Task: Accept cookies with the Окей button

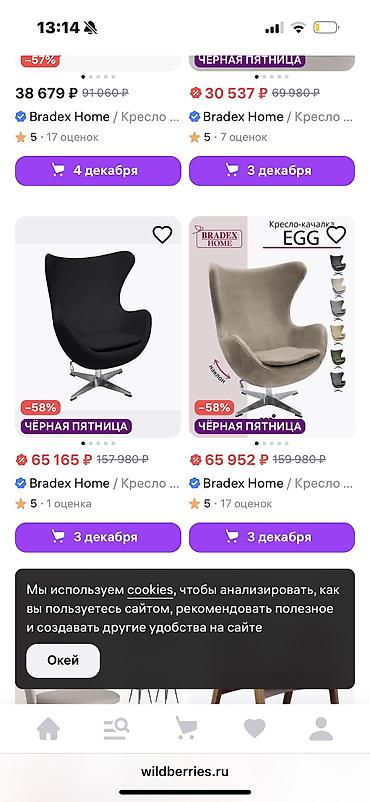Action: (63, 661)
